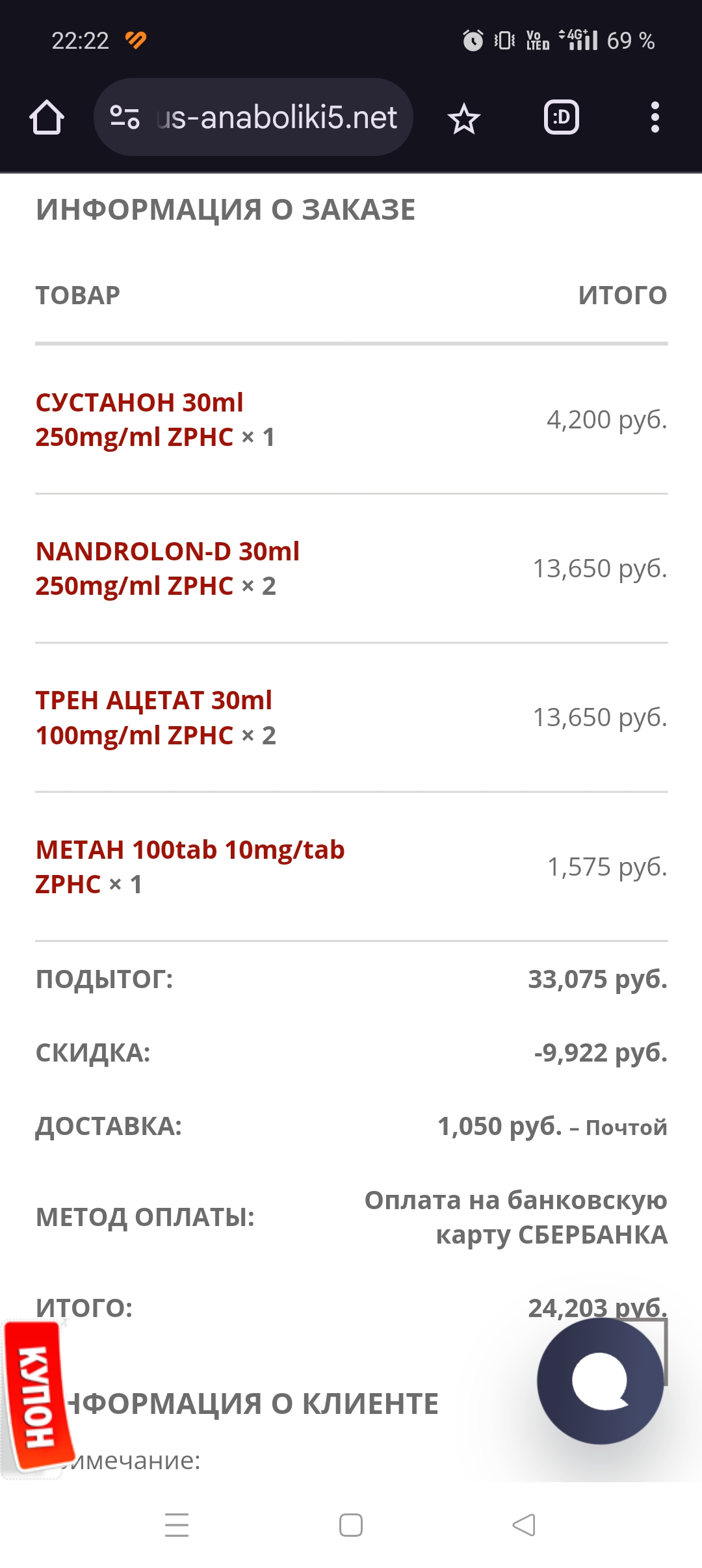Bookmark this page with the star
The height and width of the screenshot is (1568, 702).
click(463, 119)
